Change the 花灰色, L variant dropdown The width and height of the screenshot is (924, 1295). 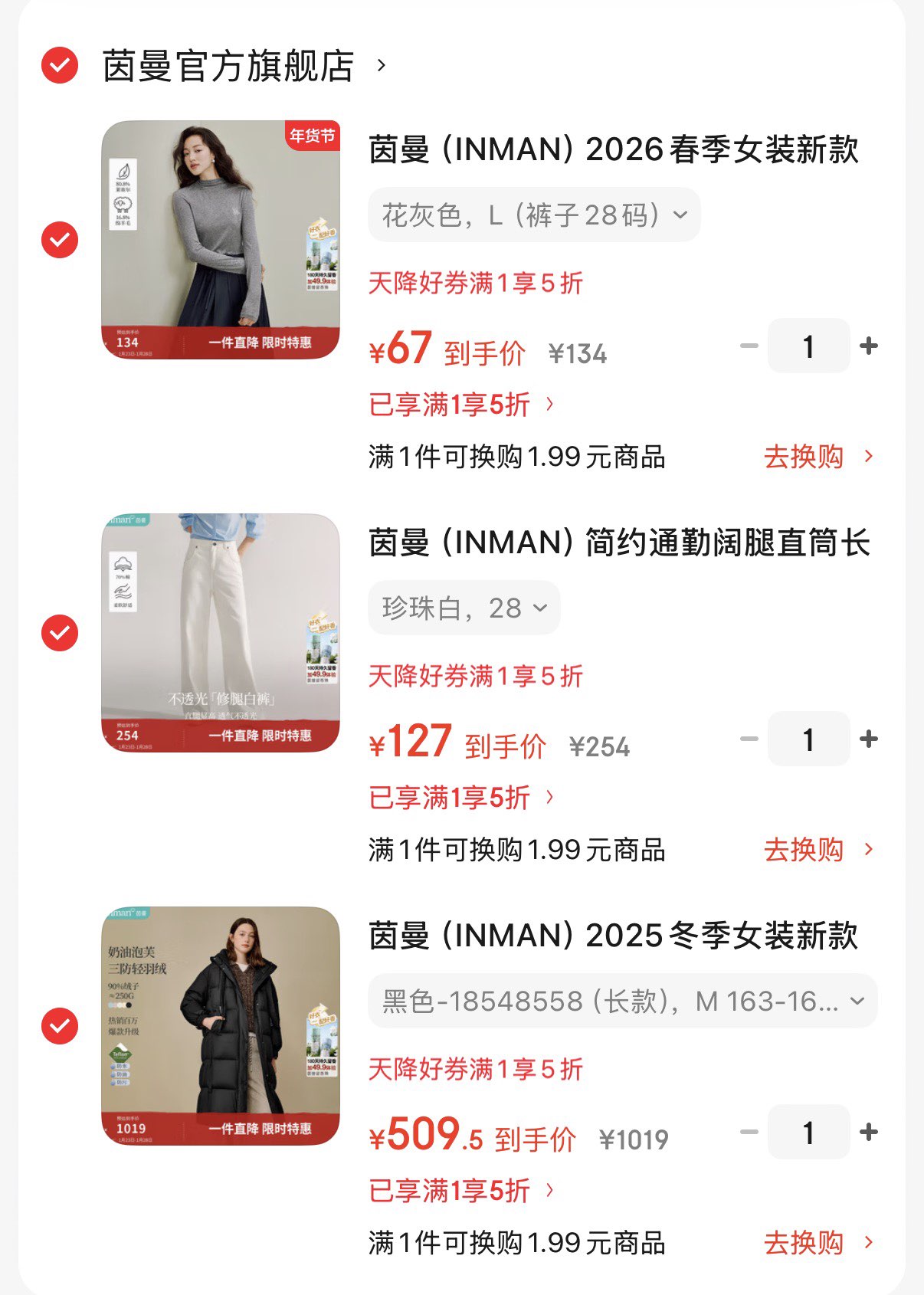tap(534, 215)
